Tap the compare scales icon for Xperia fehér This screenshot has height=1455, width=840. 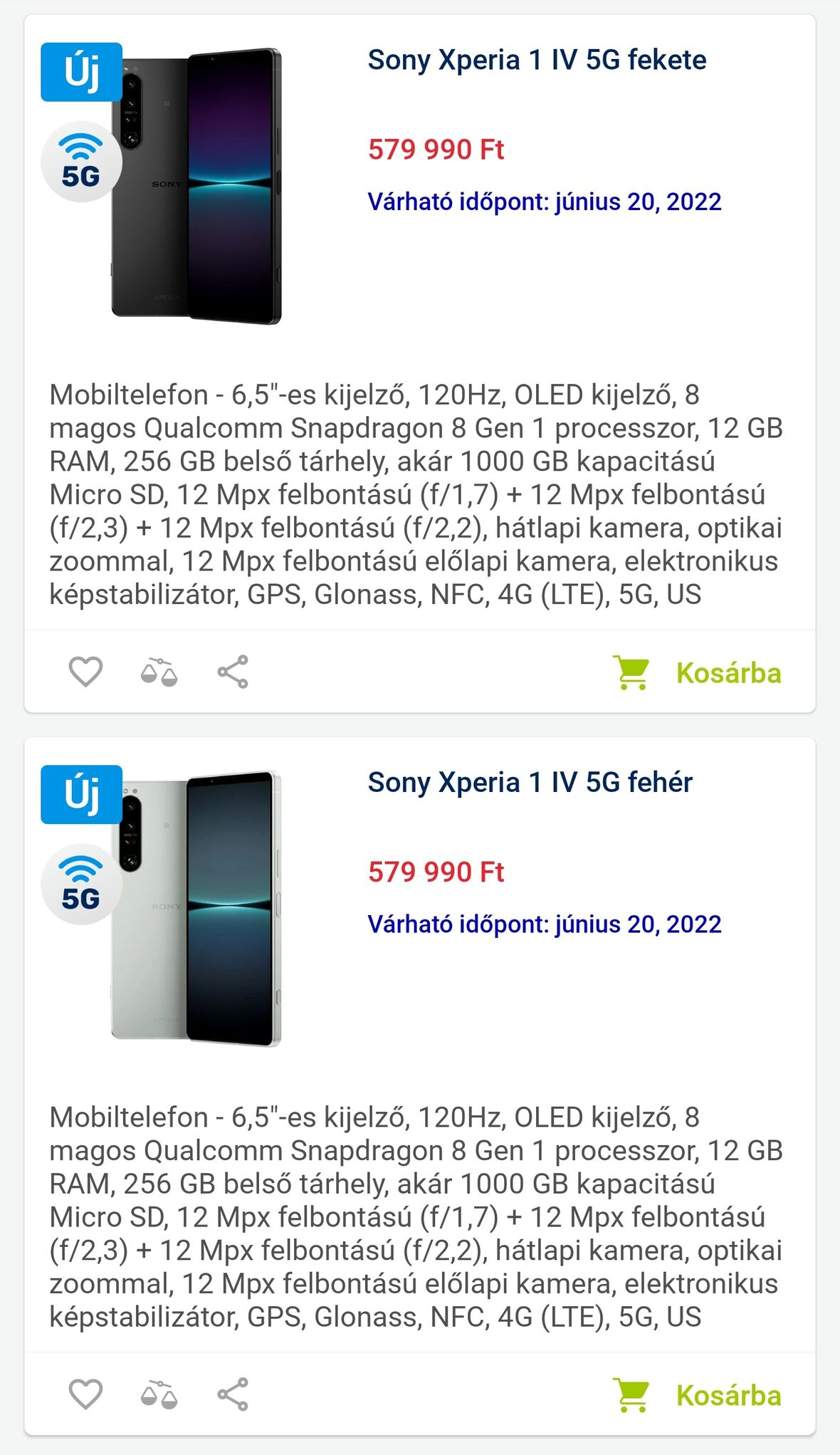[159, 1394]
